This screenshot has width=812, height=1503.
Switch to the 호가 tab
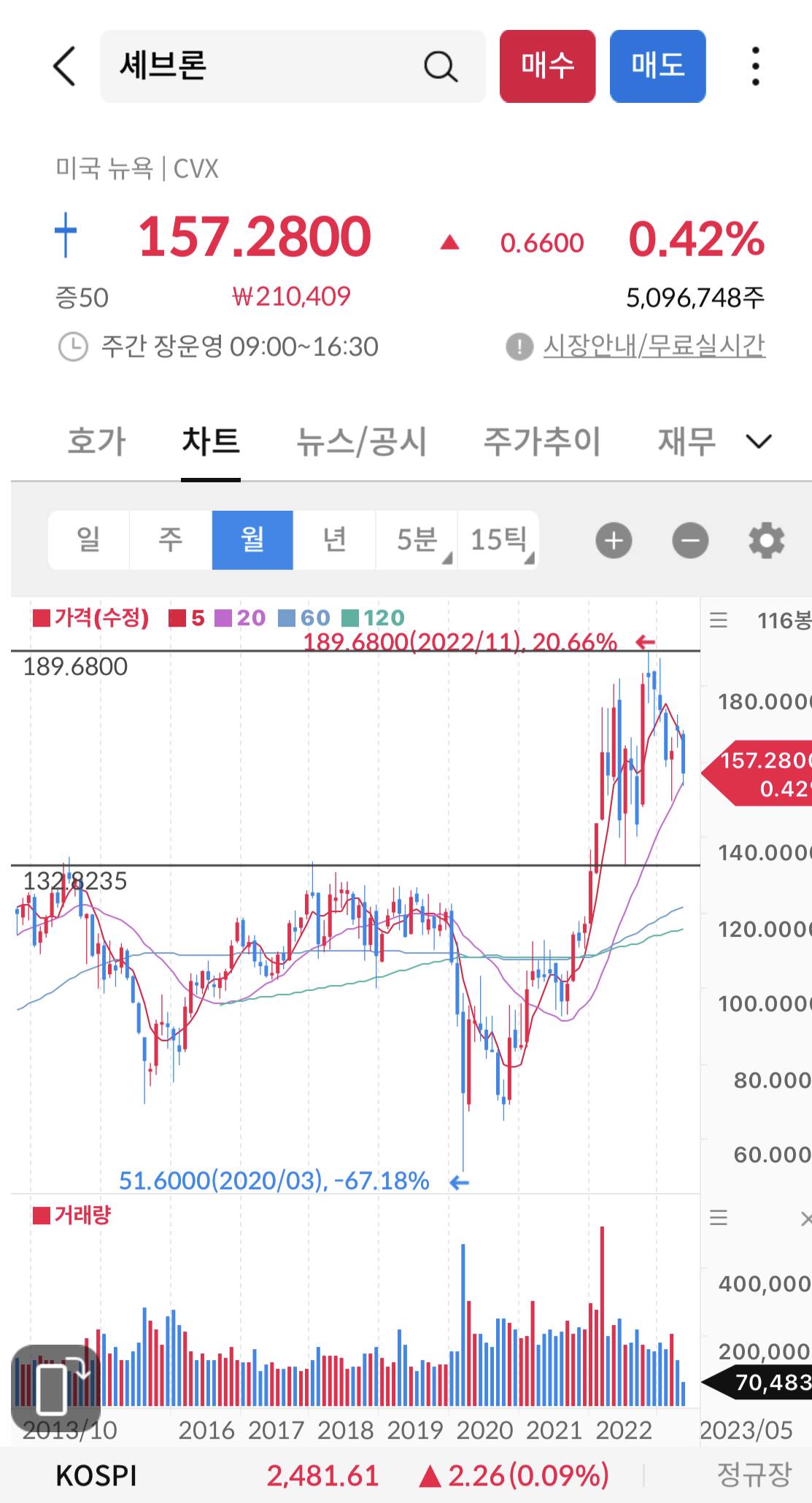(x=95, y=441)
